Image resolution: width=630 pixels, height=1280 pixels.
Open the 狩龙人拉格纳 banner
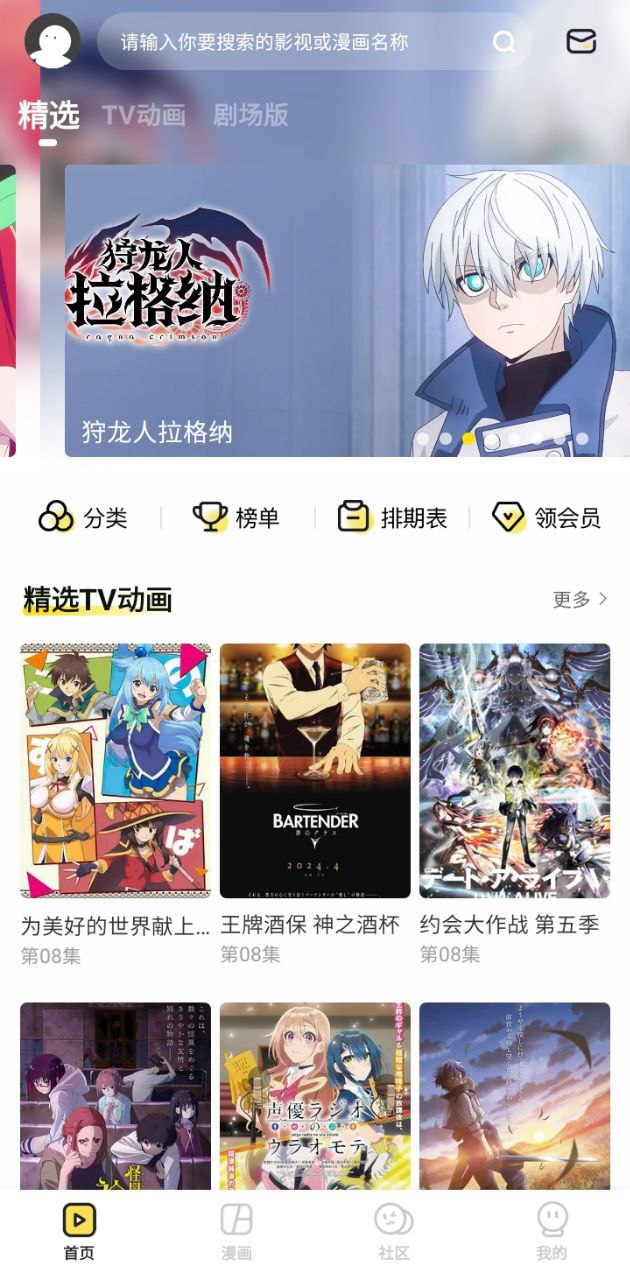(347, 310)
